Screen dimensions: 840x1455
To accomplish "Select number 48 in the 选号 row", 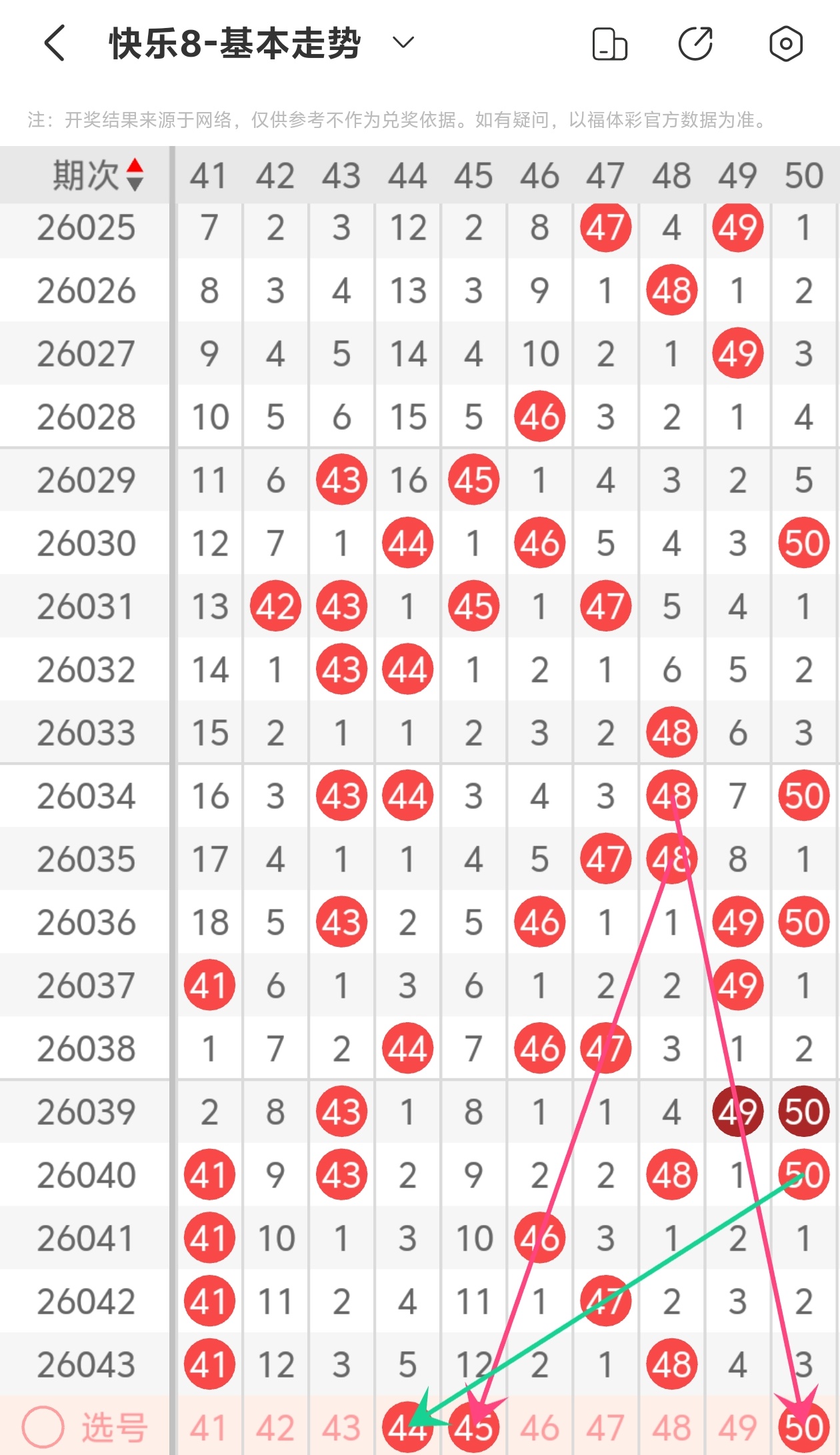I will [671, 1428].
